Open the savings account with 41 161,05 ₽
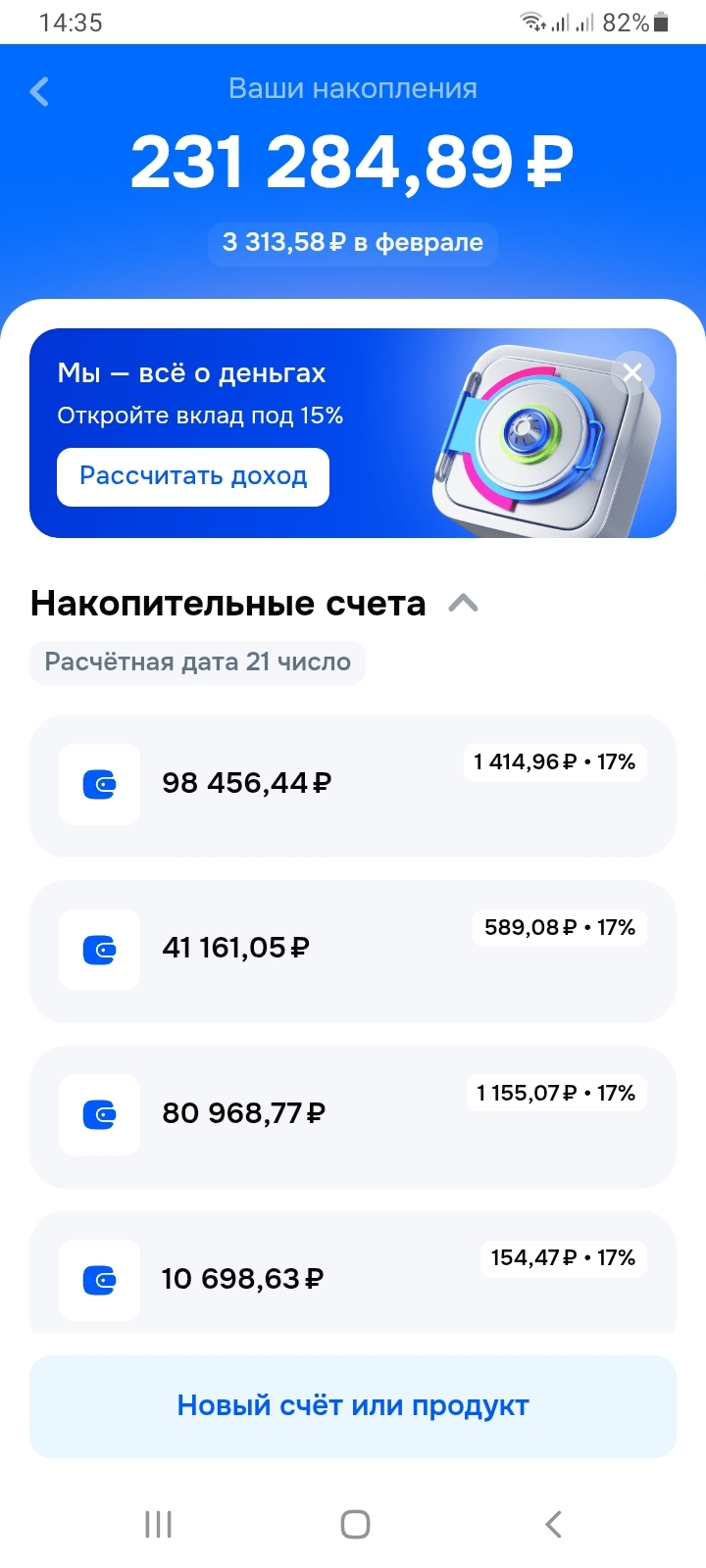Viewport: 706px width, 1568px height. click(353, 951)
